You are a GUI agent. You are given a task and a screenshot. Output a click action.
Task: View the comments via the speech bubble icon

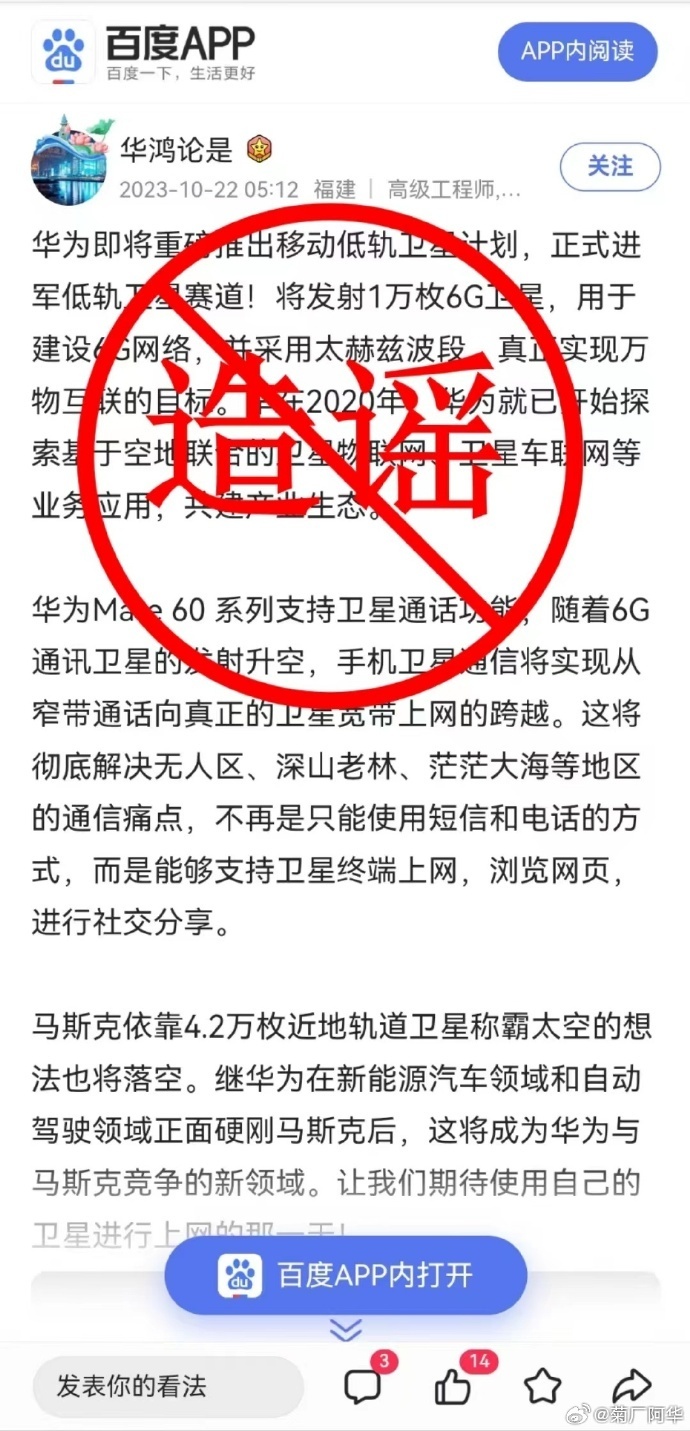(363, 1386)
